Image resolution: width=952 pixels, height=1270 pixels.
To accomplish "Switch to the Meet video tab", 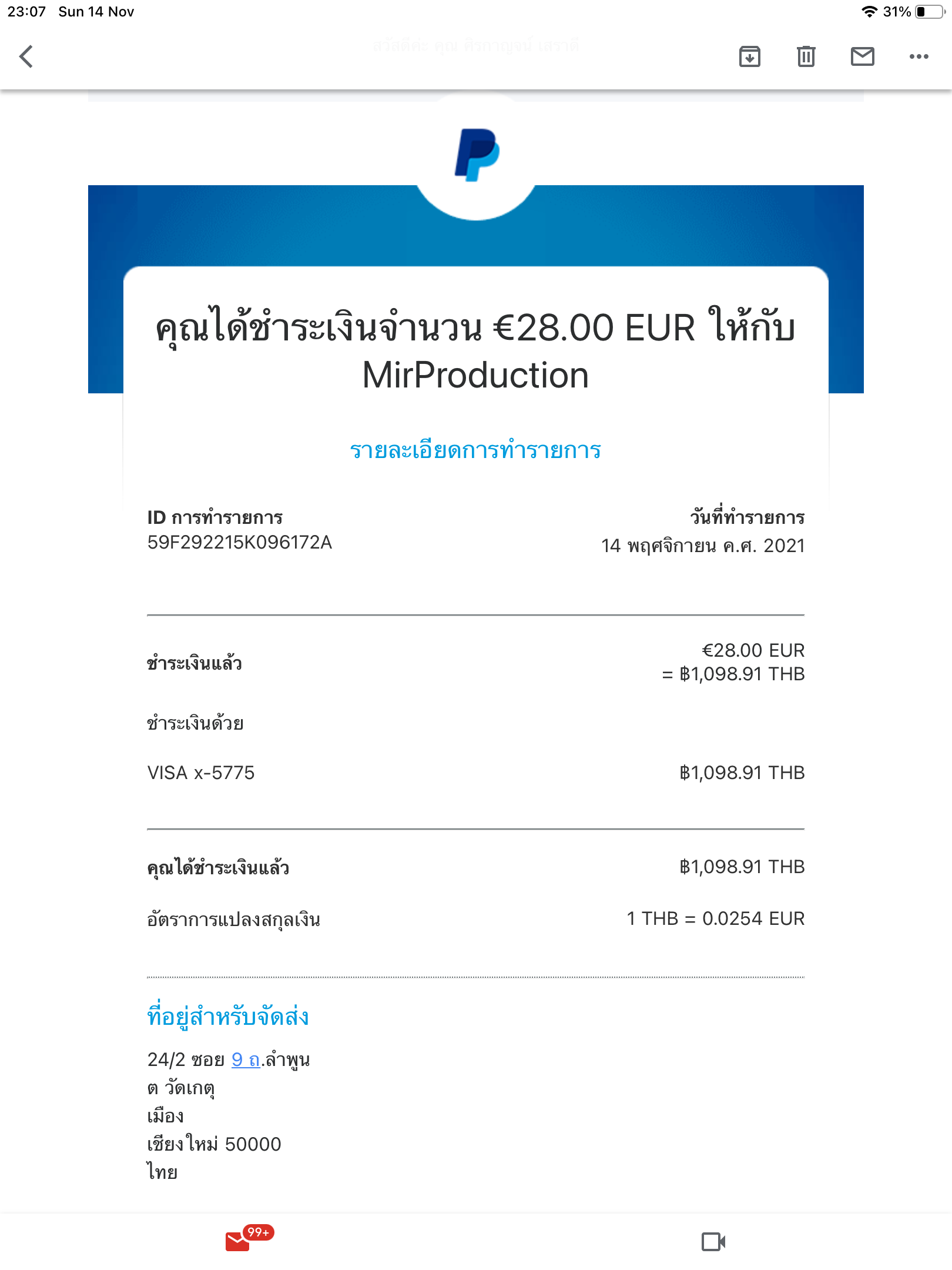I will (713, 1241).
